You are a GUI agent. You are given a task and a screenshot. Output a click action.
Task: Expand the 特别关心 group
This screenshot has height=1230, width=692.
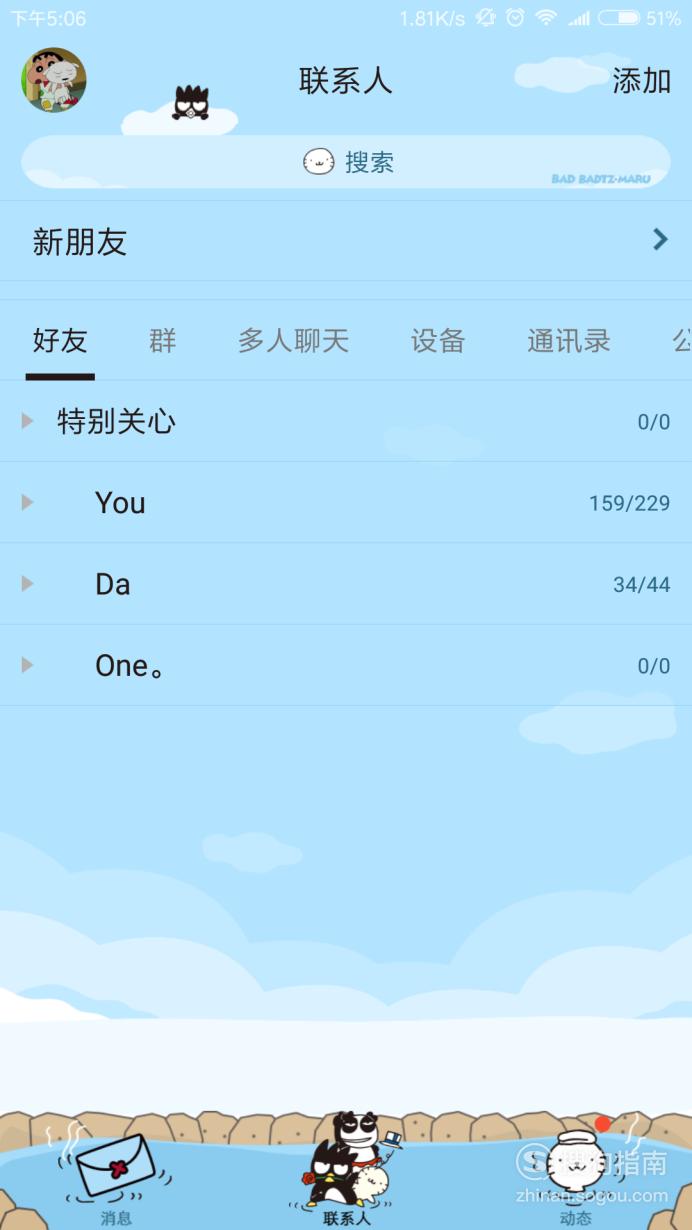[x=346, y=421]
